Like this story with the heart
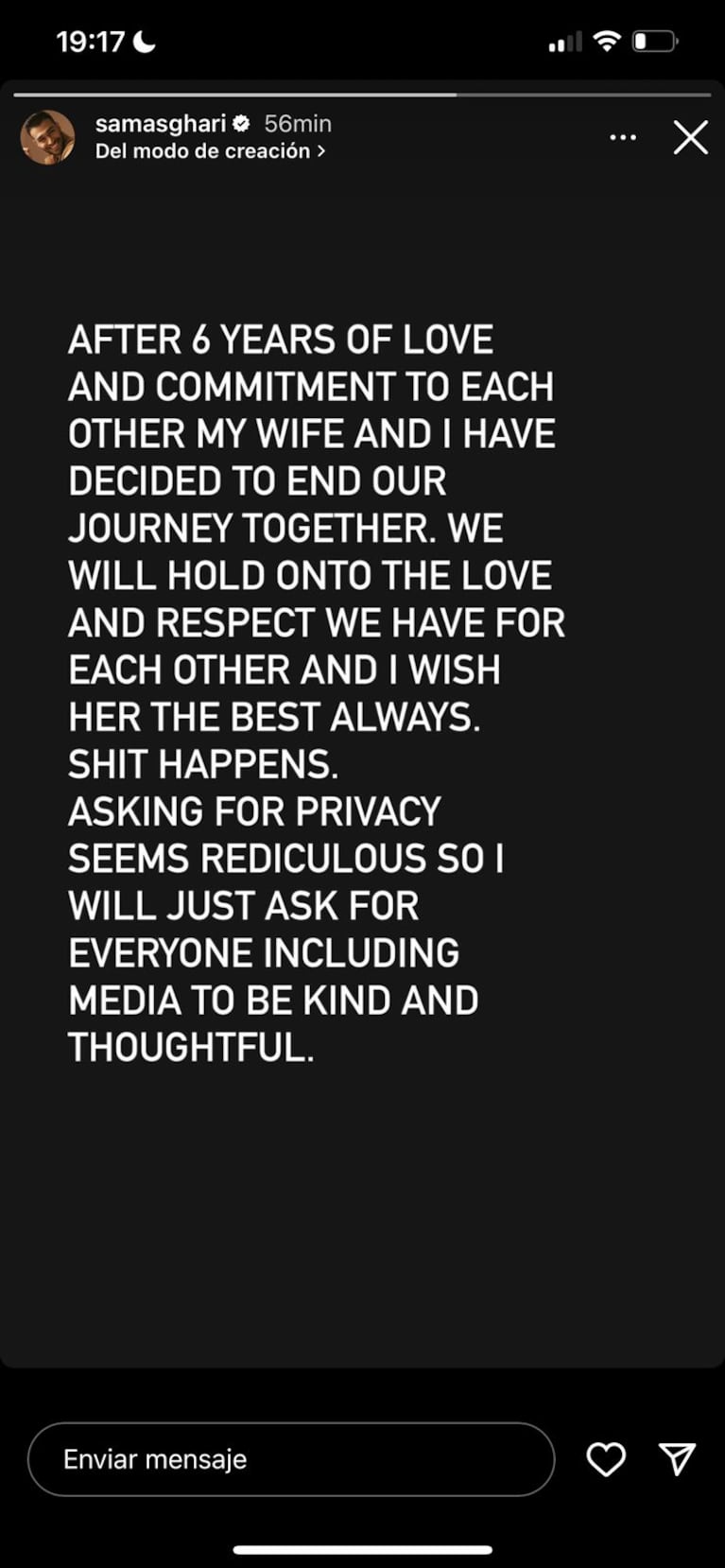This screenshot has width=725, height=1568. pyautogui.click(x=606, y=1459)
